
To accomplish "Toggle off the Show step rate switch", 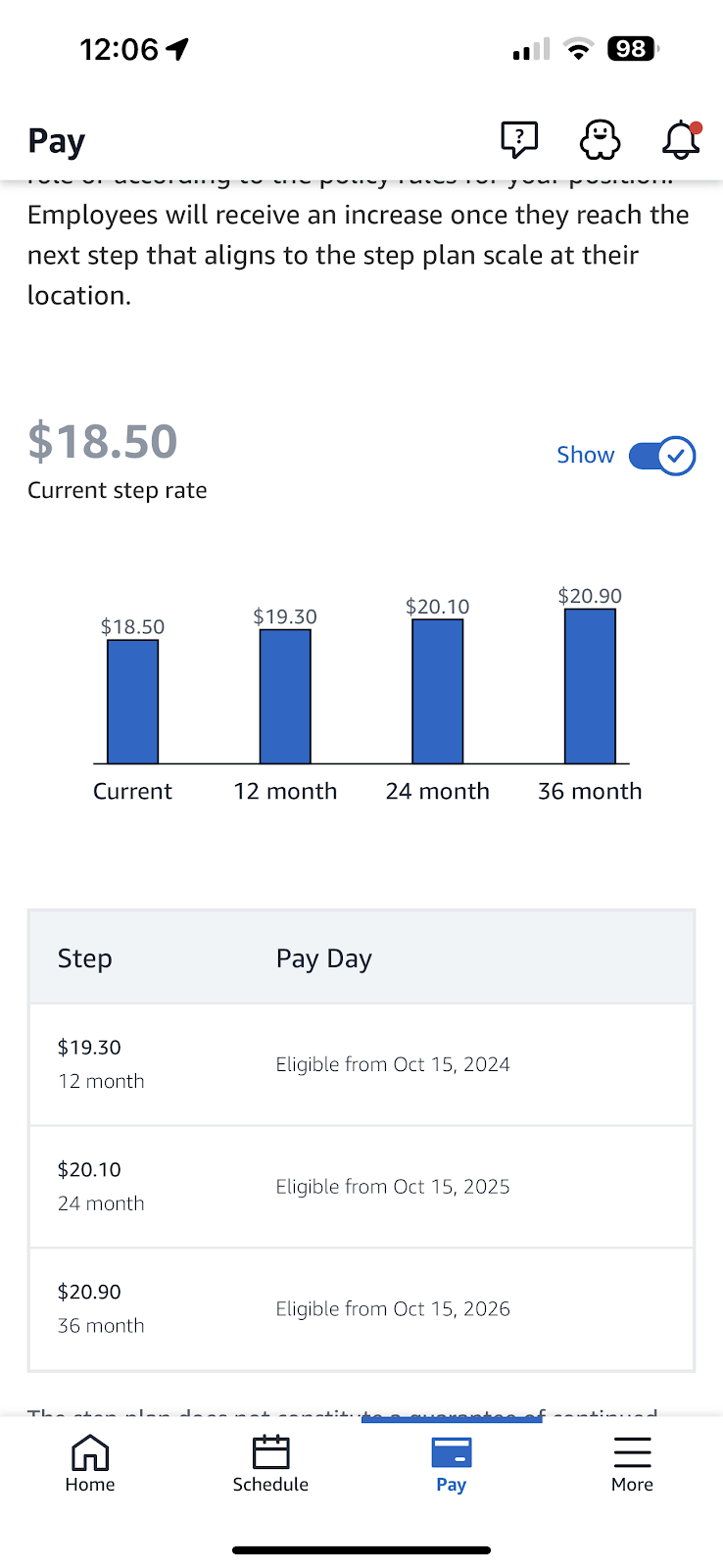I will [661, 456].
